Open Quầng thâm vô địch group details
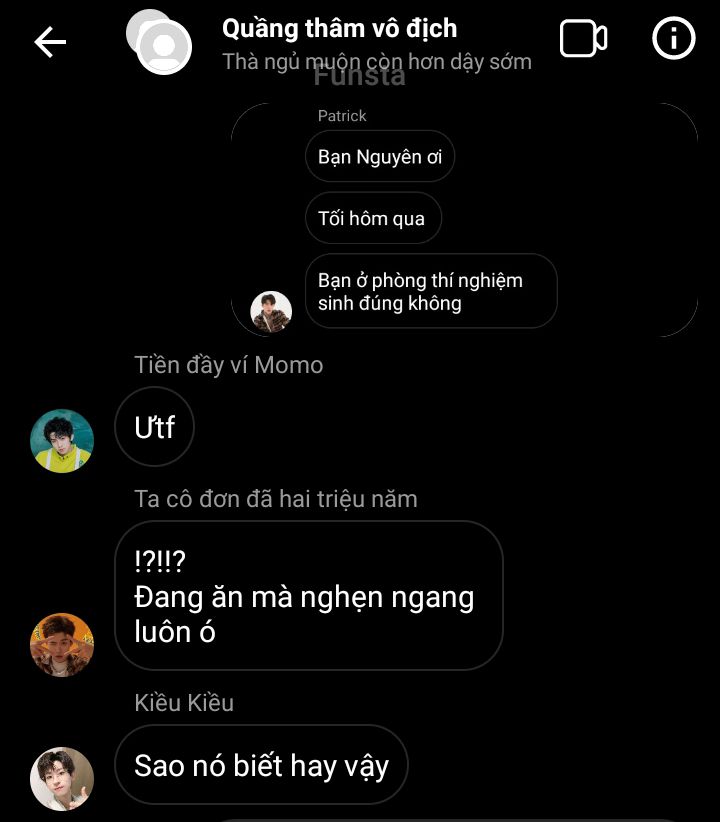This screenshot has width=720, height=822. click(x=340, y=28)
